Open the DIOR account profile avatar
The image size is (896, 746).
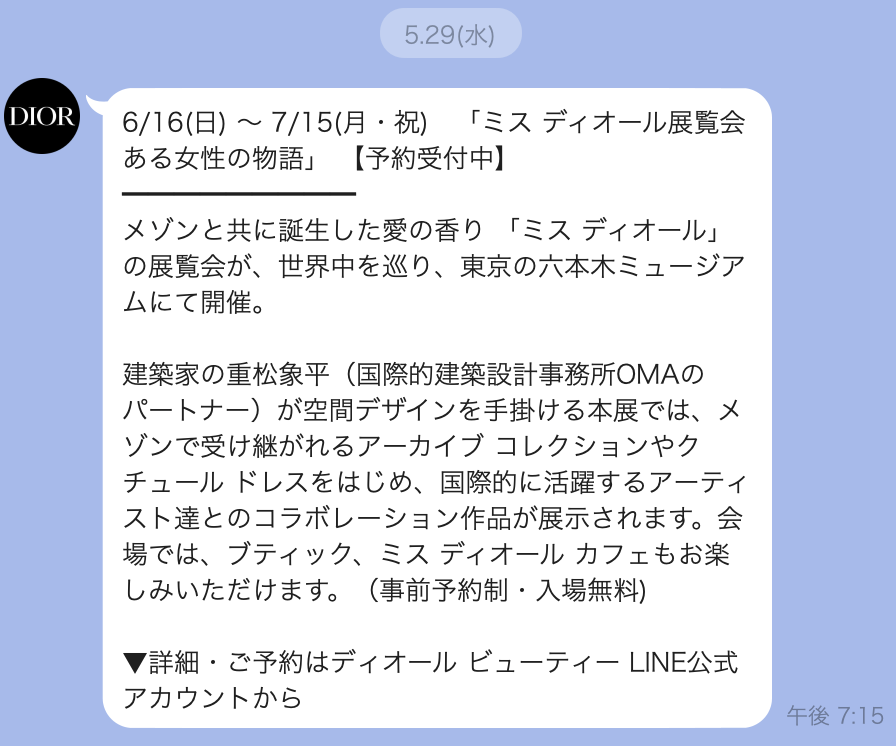pyautogui.click(x=42, y=116)
